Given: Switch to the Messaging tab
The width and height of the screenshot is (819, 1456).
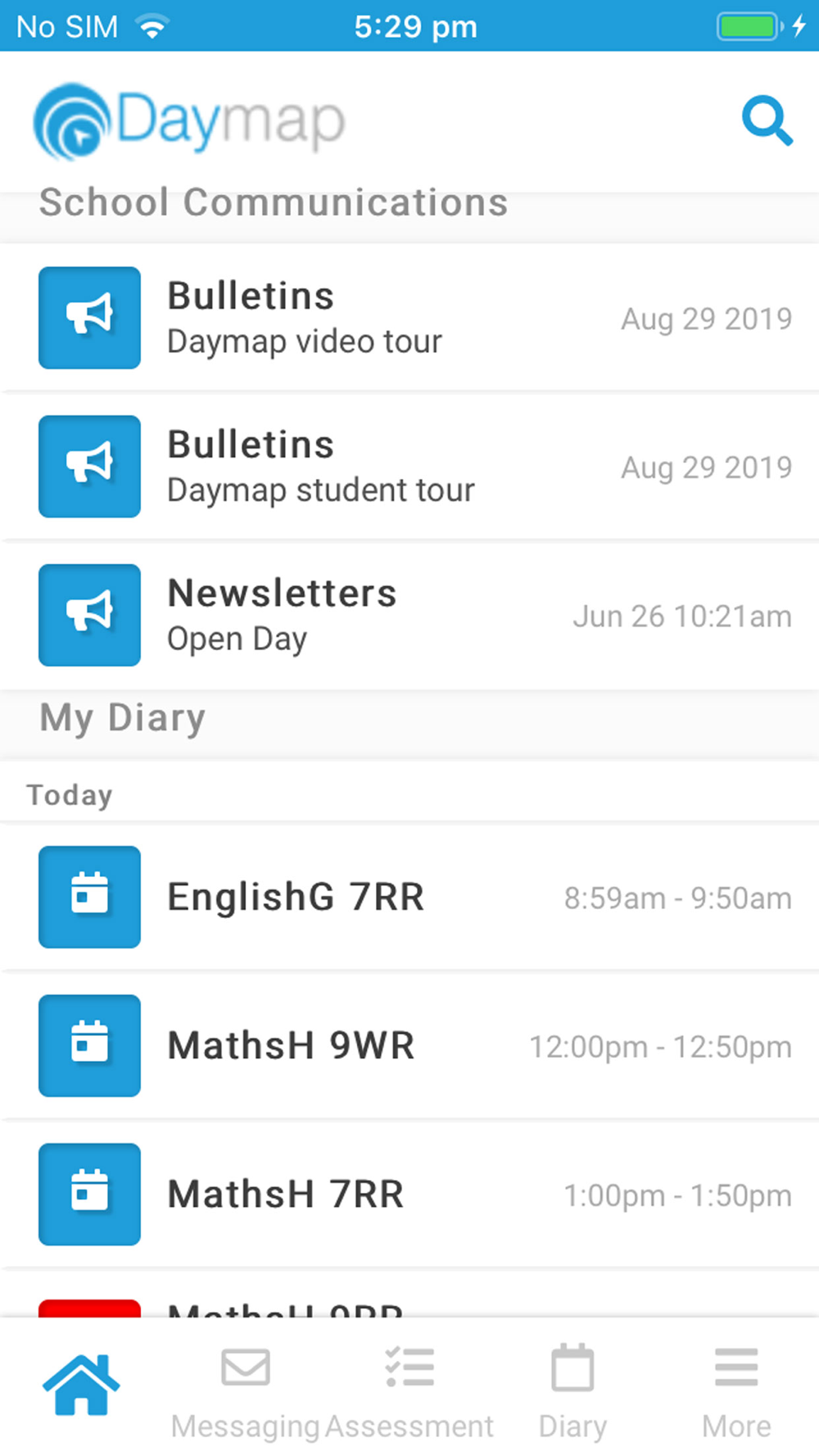Looking at the screenshot, I should (x=245, y=1392).
